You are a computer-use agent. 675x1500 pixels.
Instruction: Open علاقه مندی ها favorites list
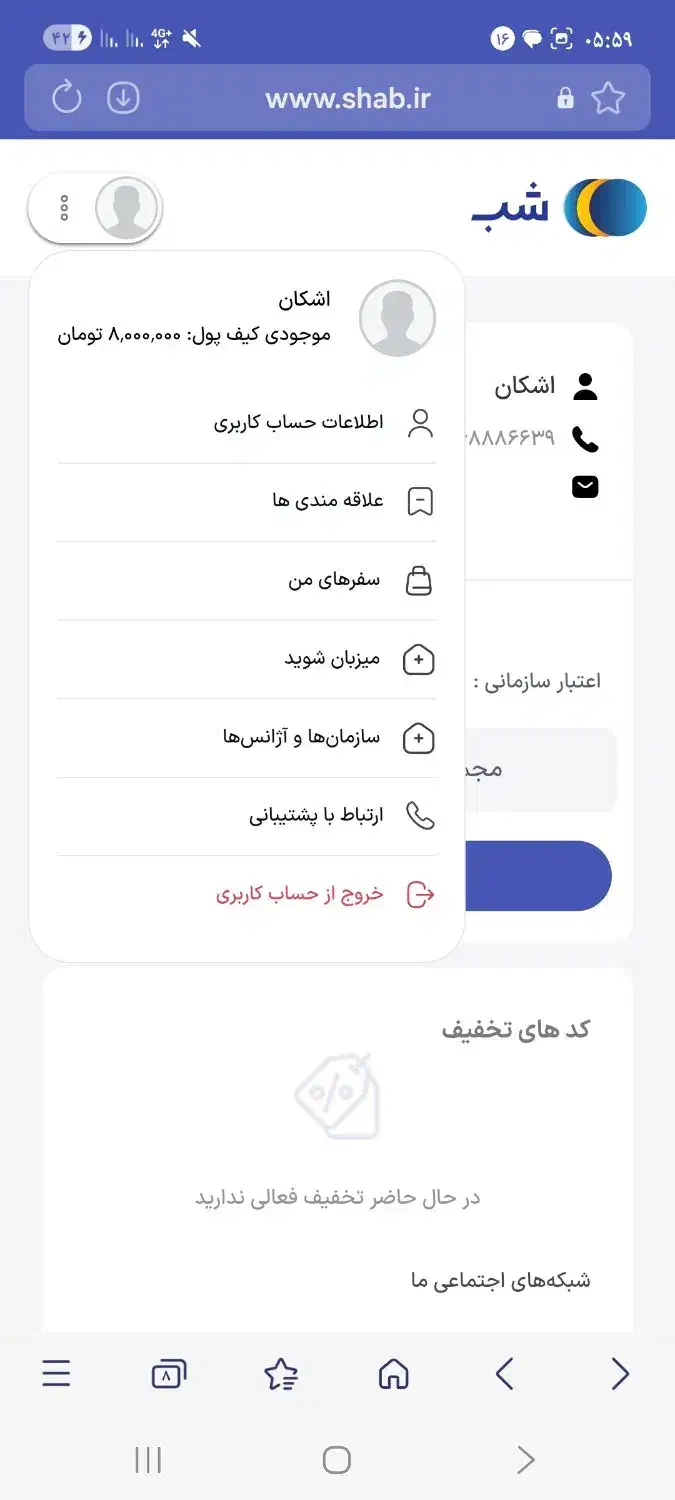click(x=328, y=501)
